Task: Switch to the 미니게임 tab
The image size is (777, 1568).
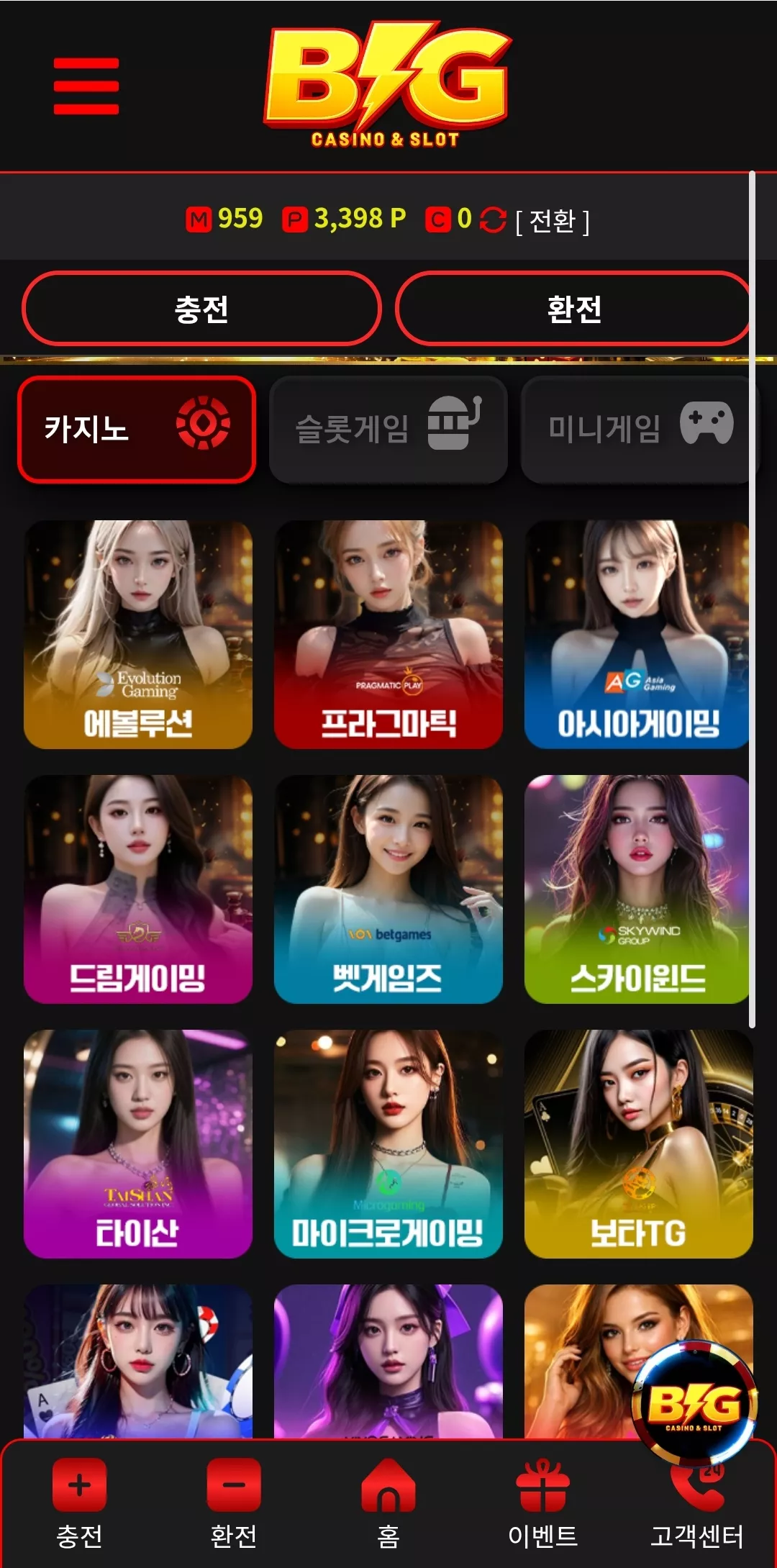Action: 639,430
